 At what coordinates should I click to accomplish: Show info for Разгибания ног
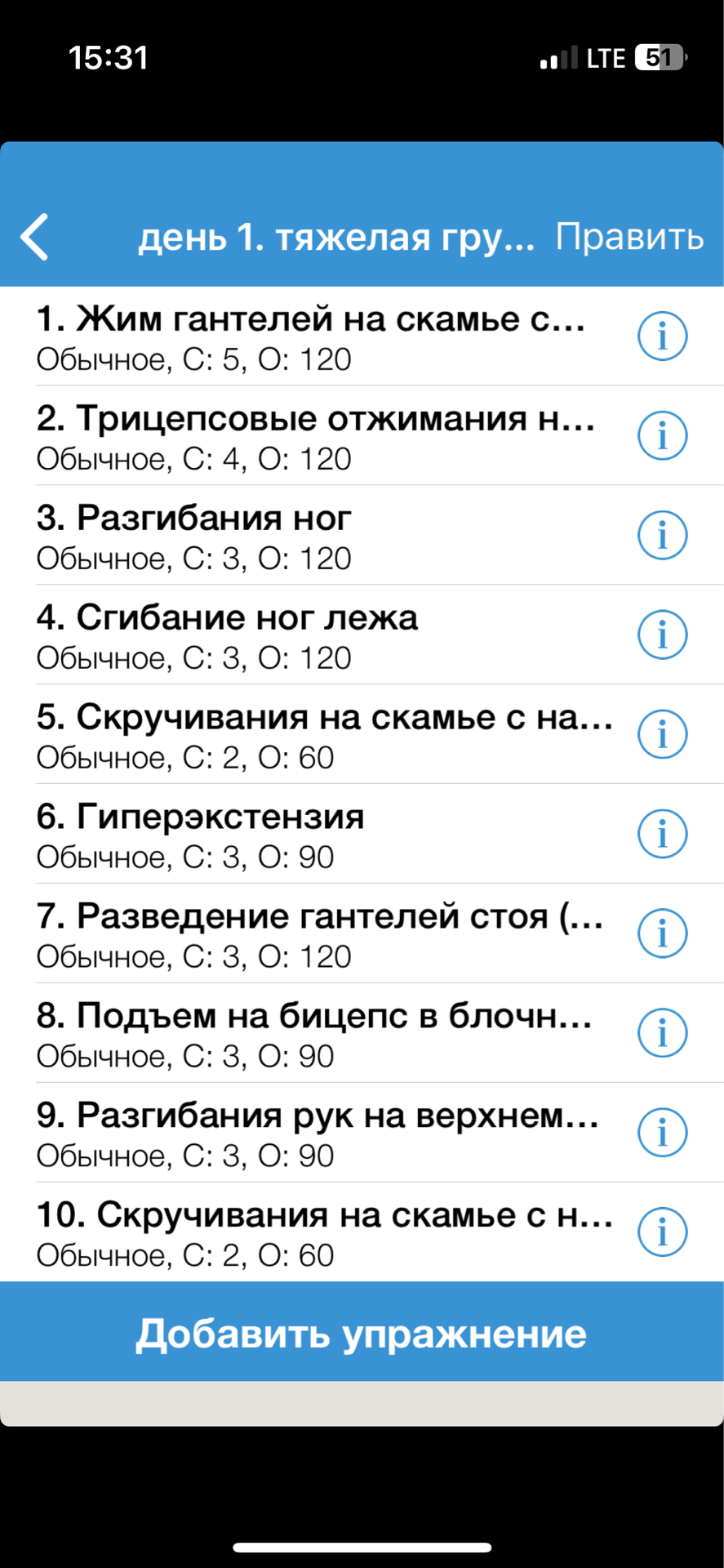662,536
